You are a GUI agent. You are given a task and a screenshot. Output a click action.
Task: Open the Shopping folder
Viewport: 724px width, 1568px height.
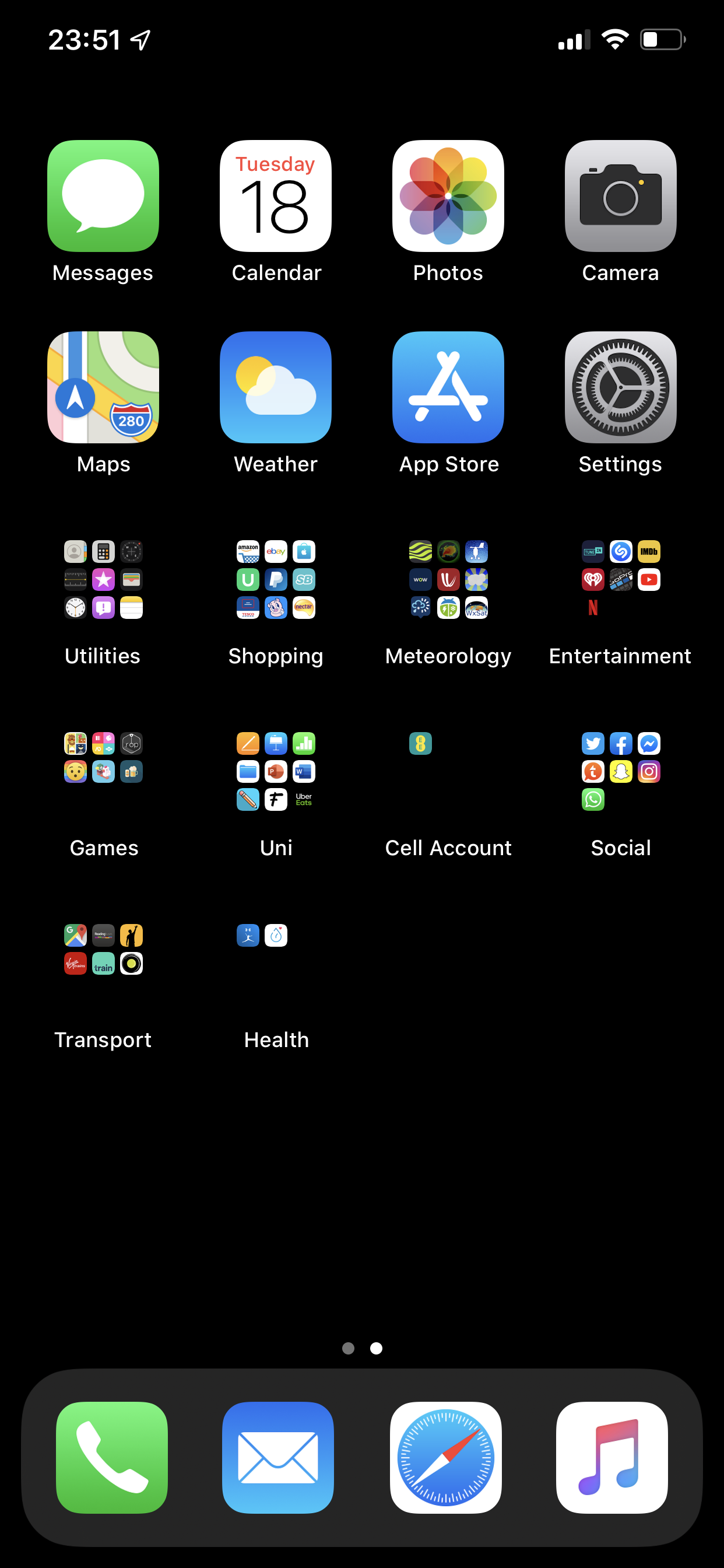click(276, 579)
